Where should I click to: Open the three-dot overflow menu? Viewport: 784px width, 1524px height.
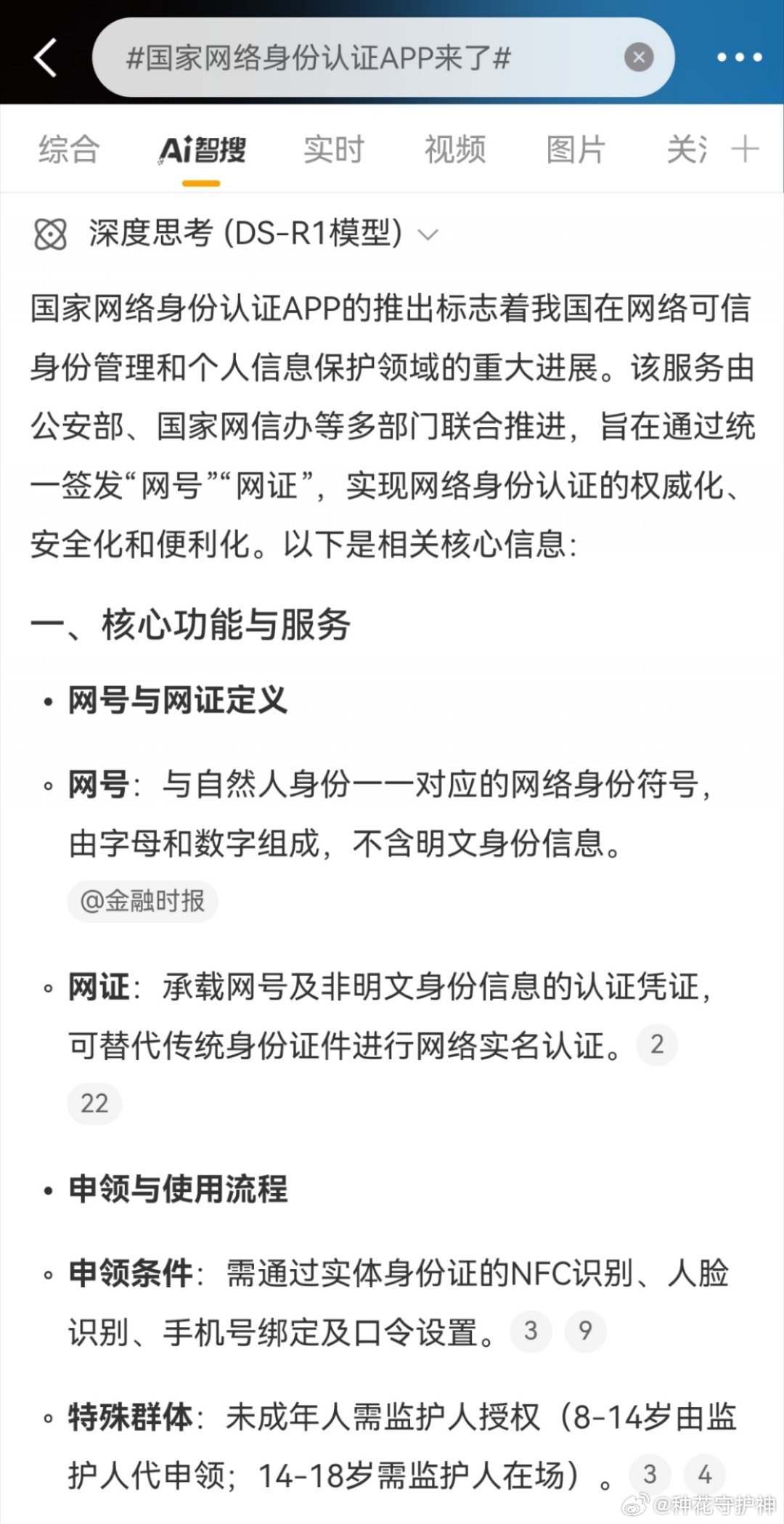pyautogui.click(x=739, y=57)
